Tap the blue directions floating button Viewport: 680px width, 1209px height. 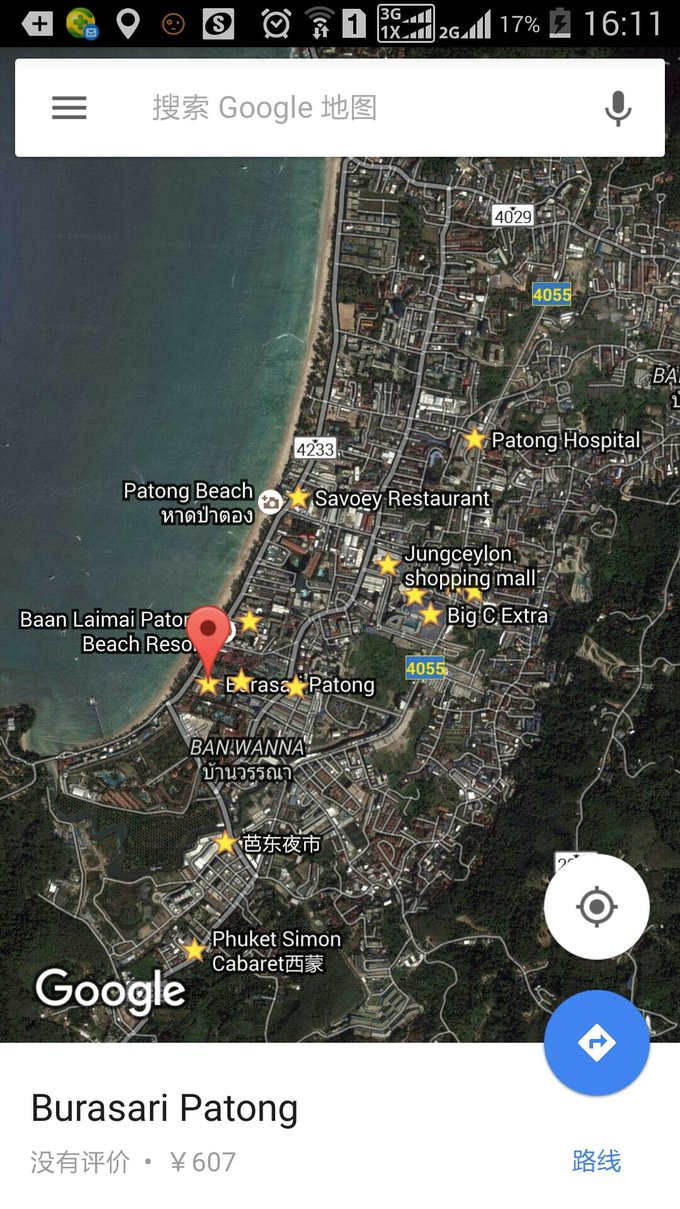[x=596, y=1043]
